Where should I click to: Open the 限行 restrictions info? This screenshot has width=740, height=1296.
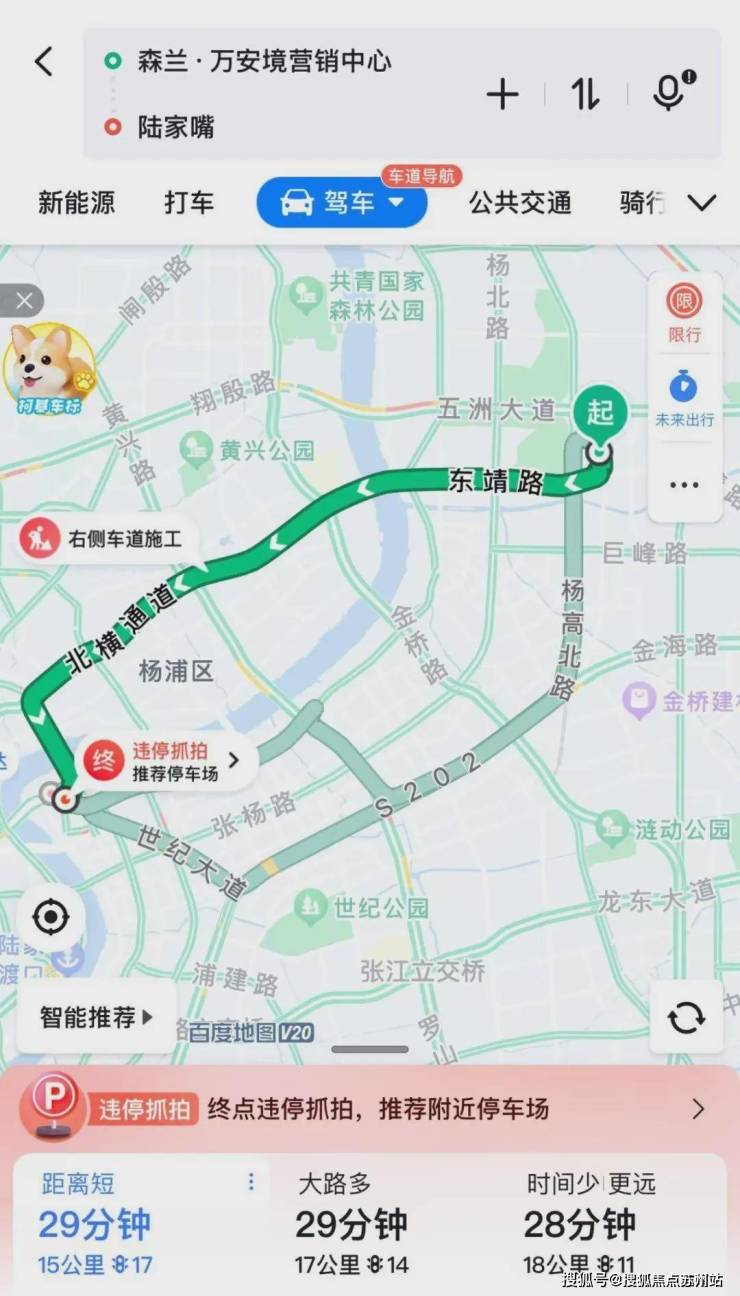pyautogui.click(x=685, y=312)
